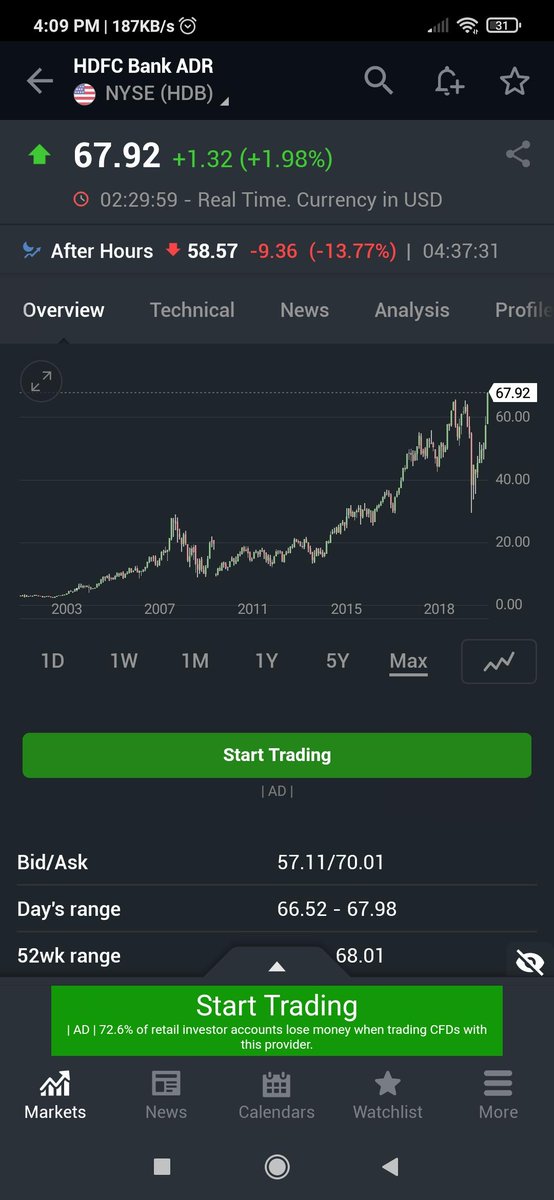
Task: Select the 5Y chart range
Action: coord(338,661)
